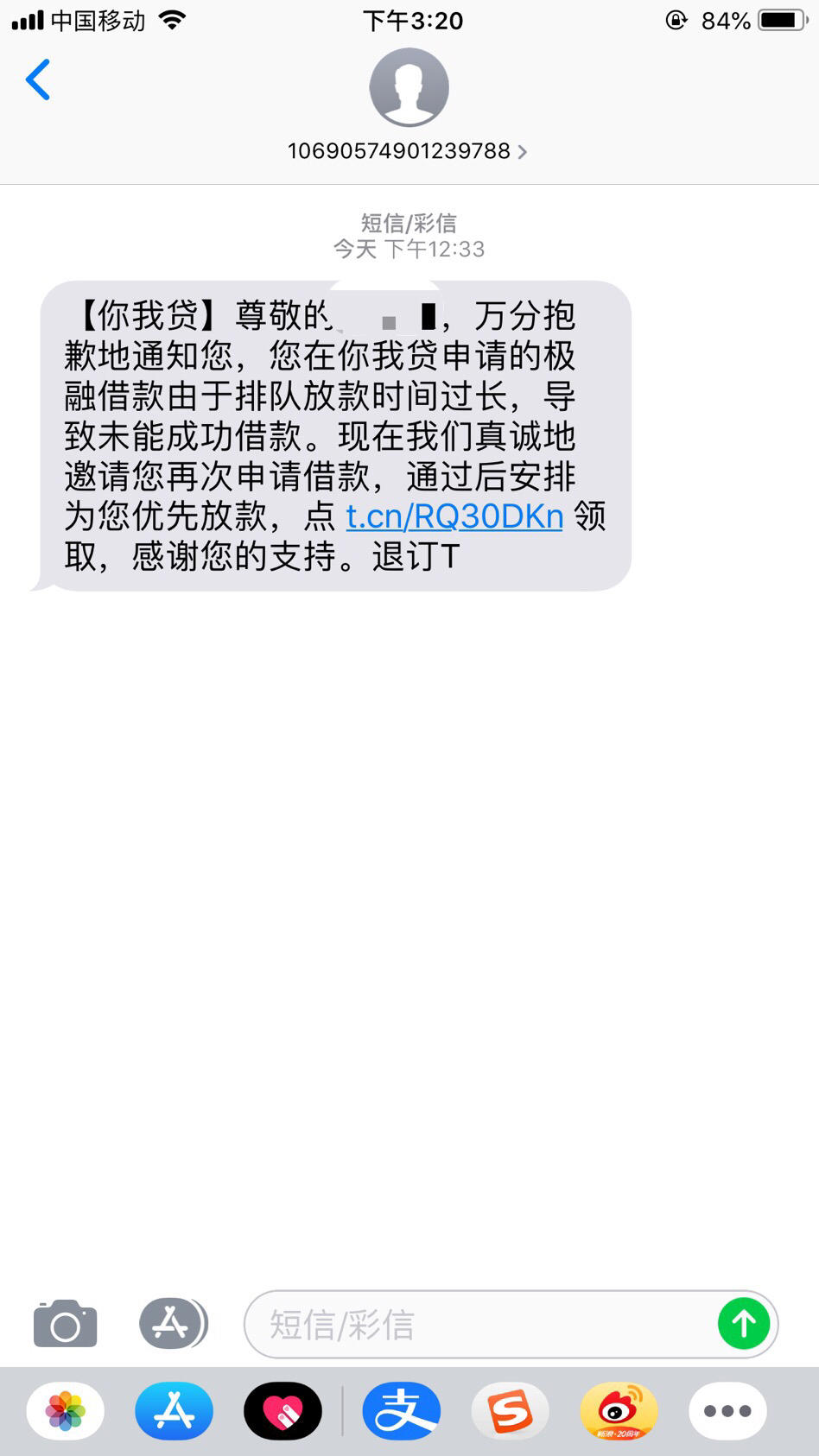This screenshot has width=819, height=1456.
Task: Tap the contact avatar at the top
Action: click(409, 86)
